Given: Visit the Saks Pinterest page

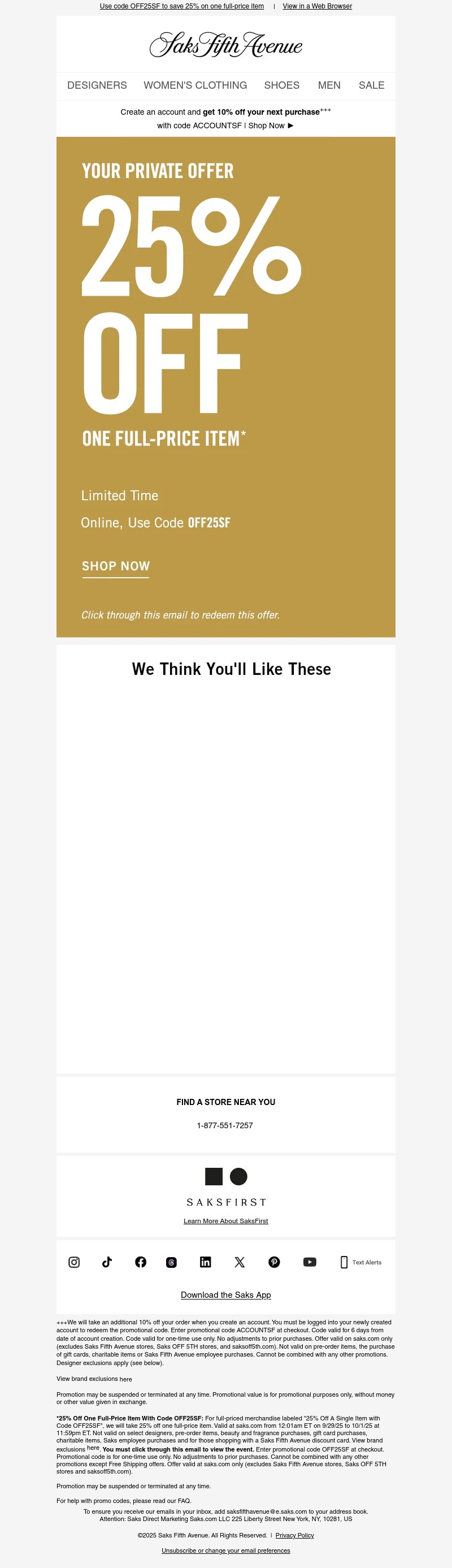Looking at the screenshot, I should 275,1262.
